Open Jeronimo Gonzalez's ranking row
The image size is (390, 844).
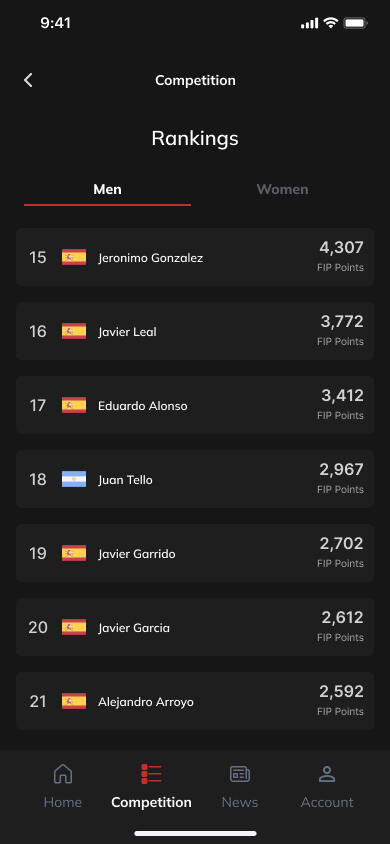(x=195, y=257)
